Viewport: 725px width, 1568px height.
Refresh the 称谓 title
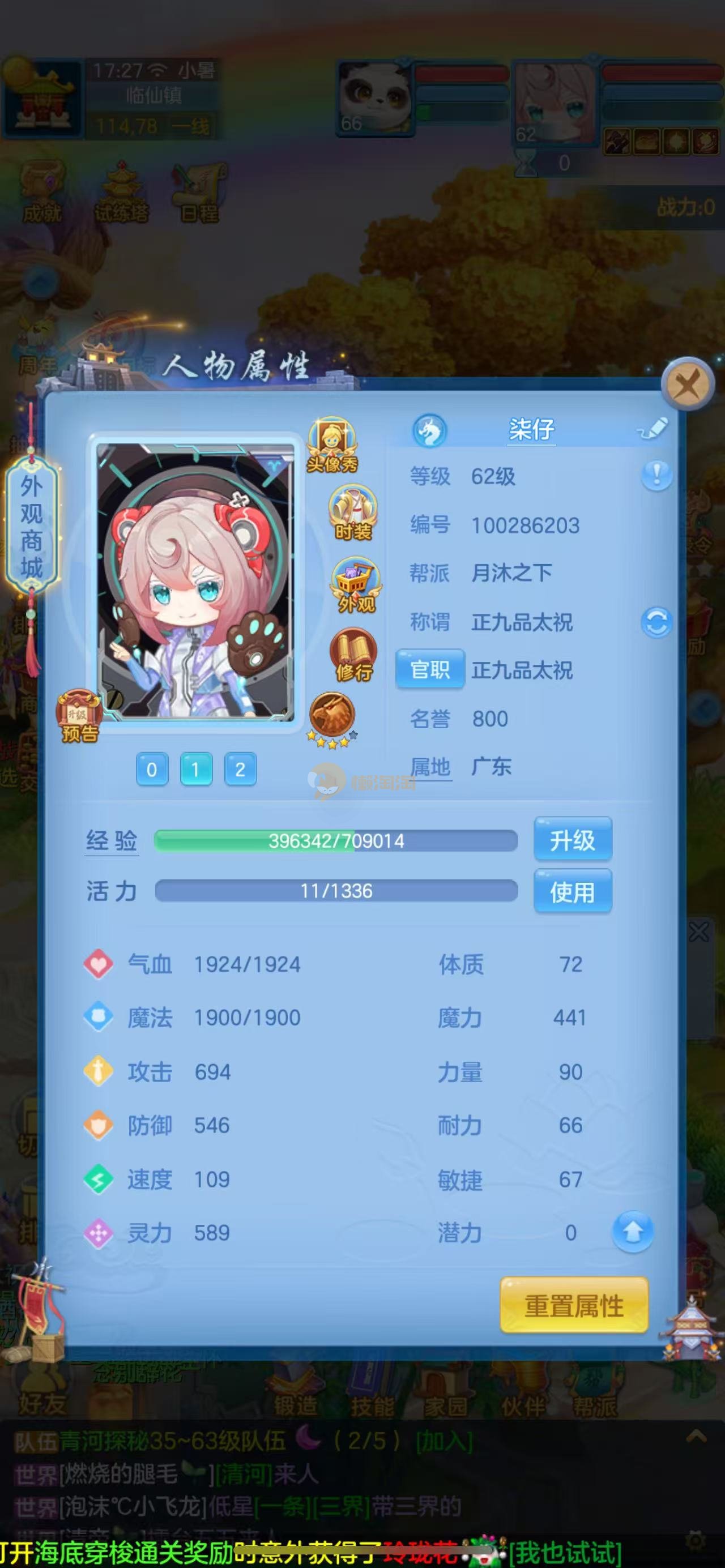tap(656, 622)
